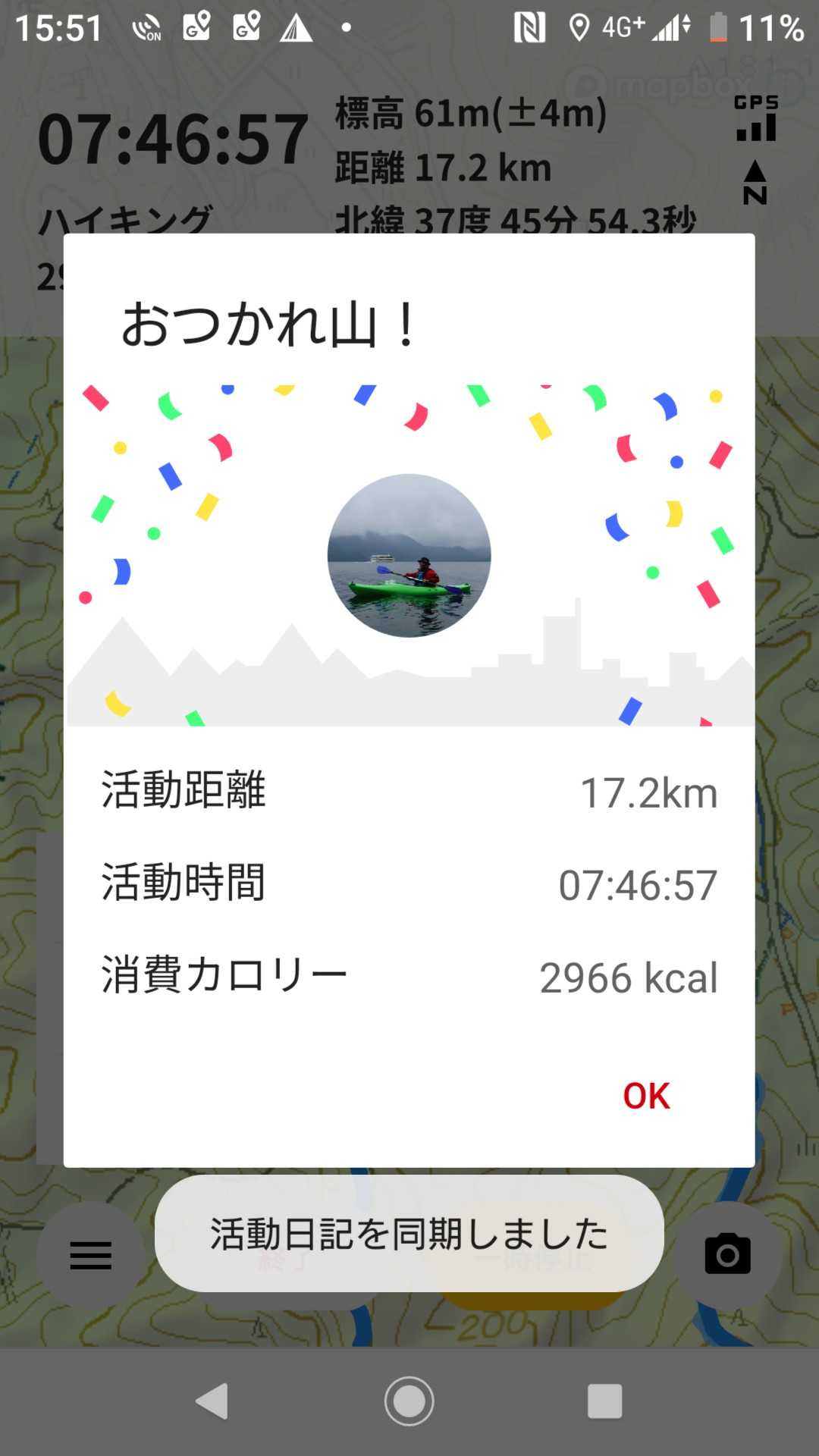Go back with the system back button
Screen dimensions: 819x1456
click(212, 1401)
